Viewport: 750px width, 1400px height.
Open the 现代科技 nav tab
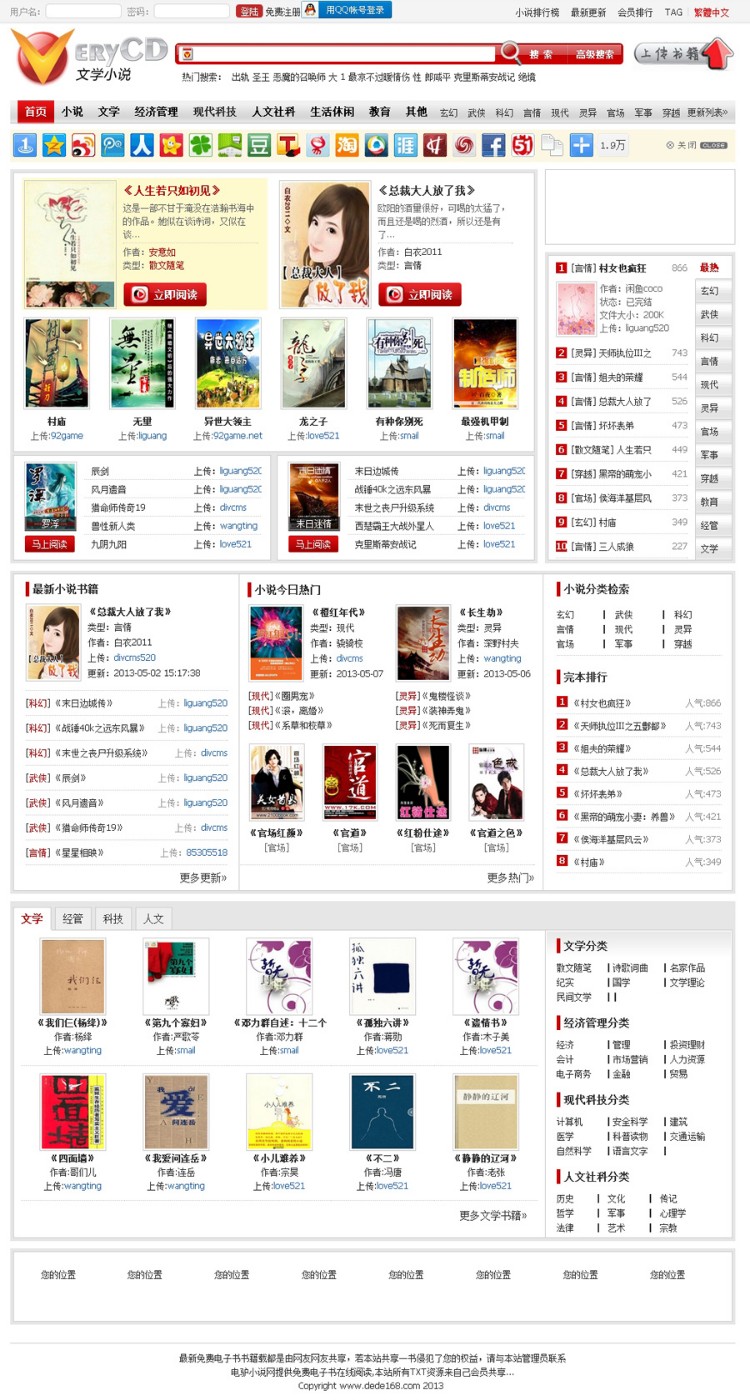point(215,112)
